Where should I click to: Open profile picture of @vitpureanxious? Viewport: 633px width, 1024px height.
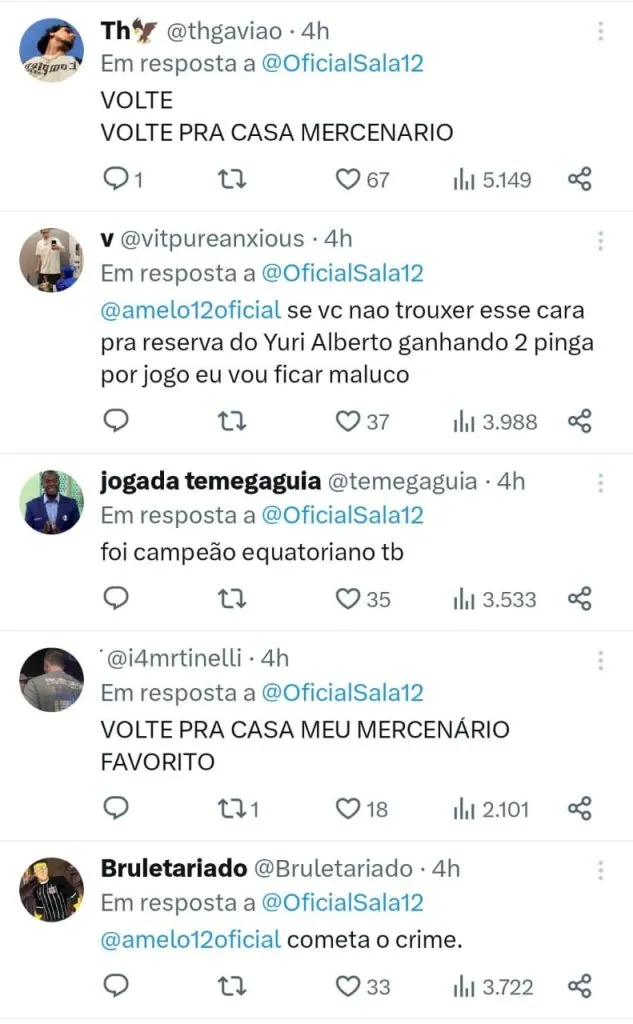click(x=51, y=260)
